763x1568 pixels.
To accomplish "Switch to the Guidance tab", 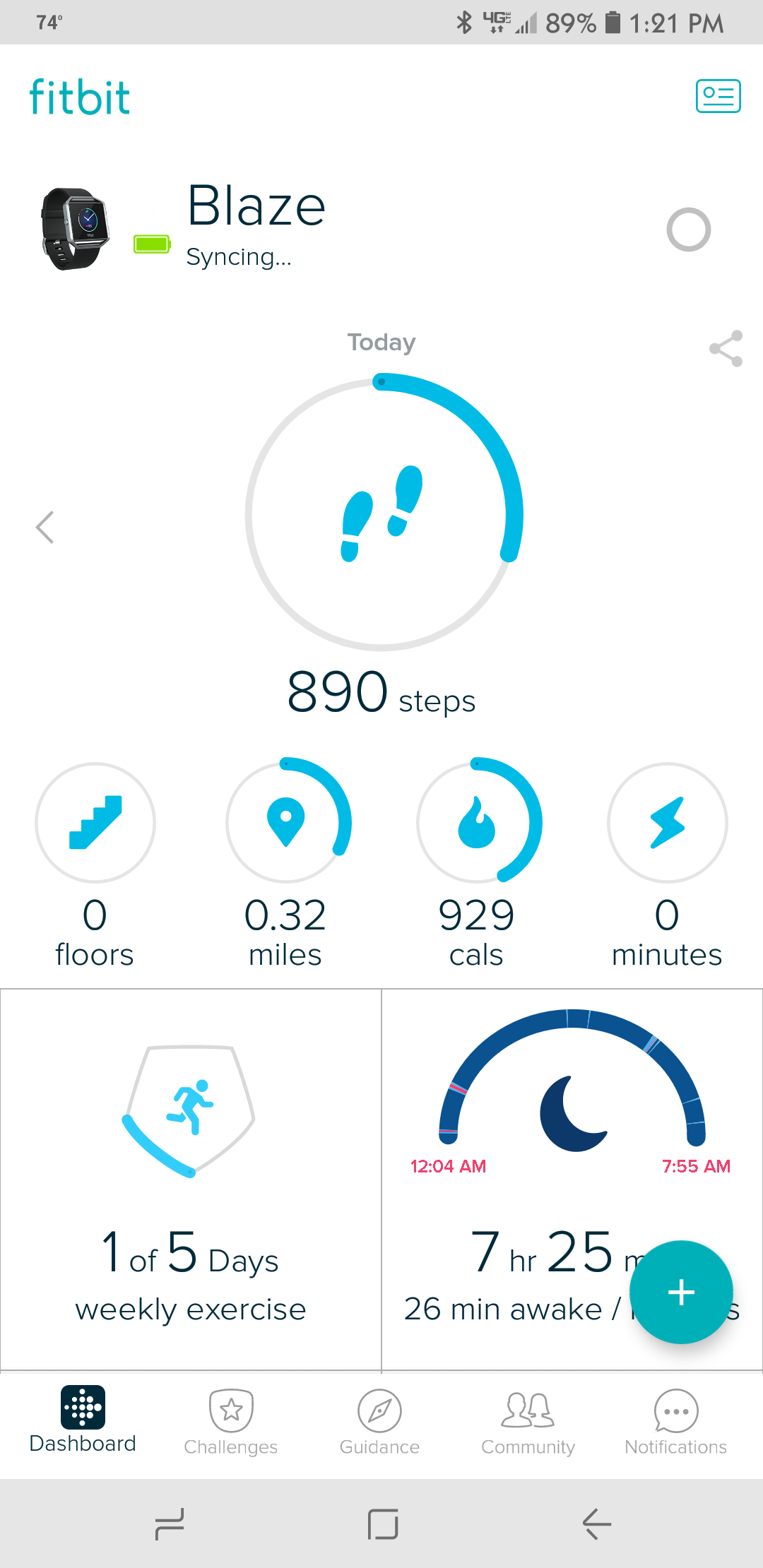I will coord(379,1421).
